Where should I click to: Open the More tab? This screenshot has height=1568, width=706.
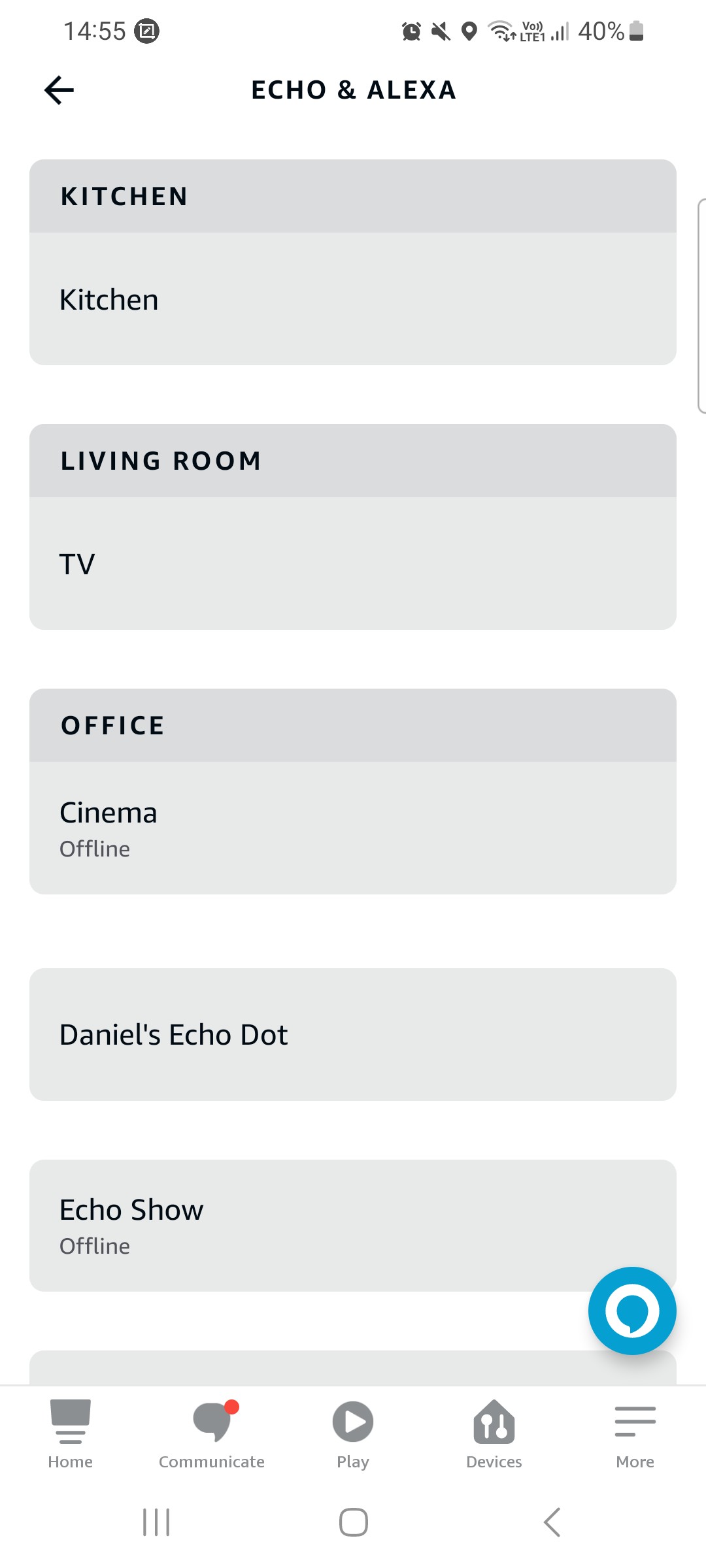(x=635, y=1434)
